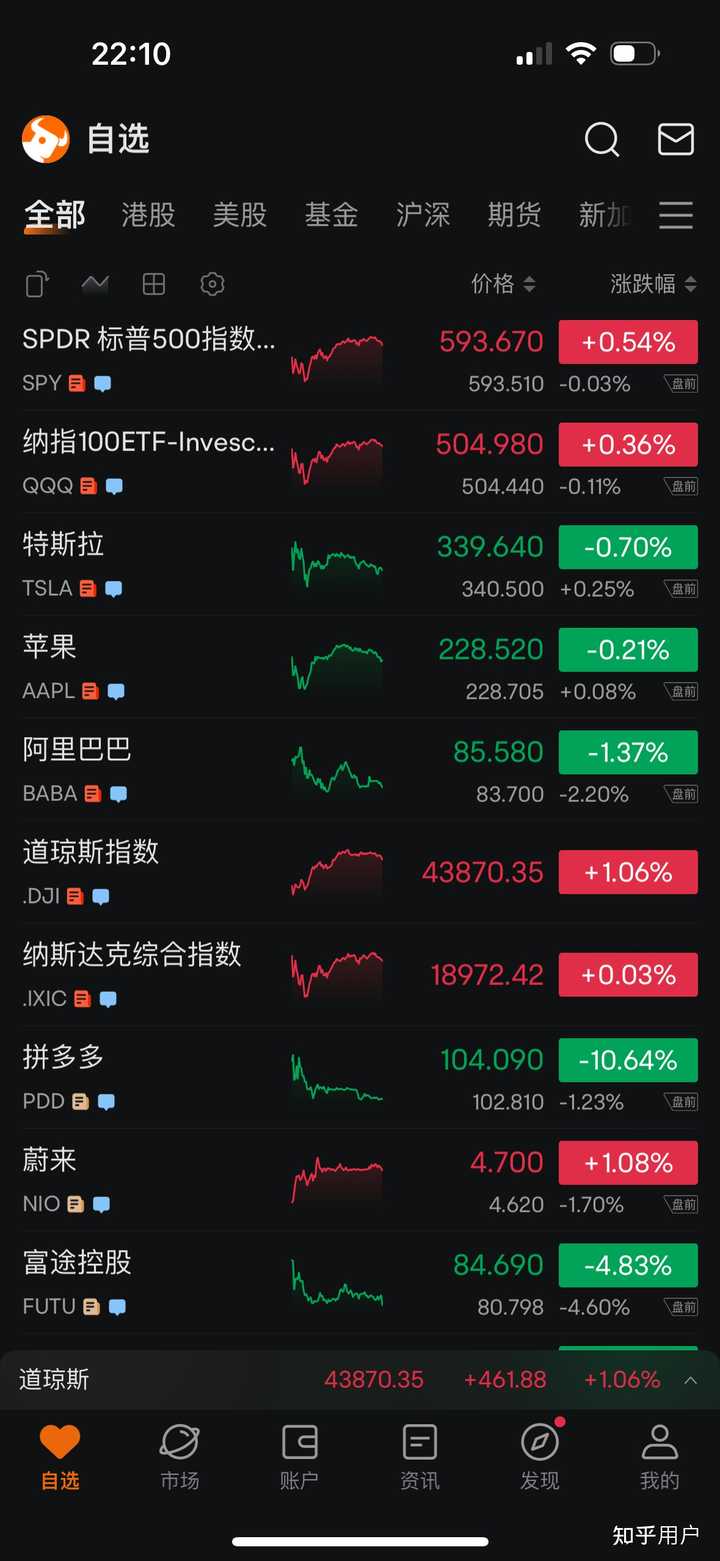This screenshot has height=1561, width=720.
Task: Select the 期货 tab
Action: point(514,215)
